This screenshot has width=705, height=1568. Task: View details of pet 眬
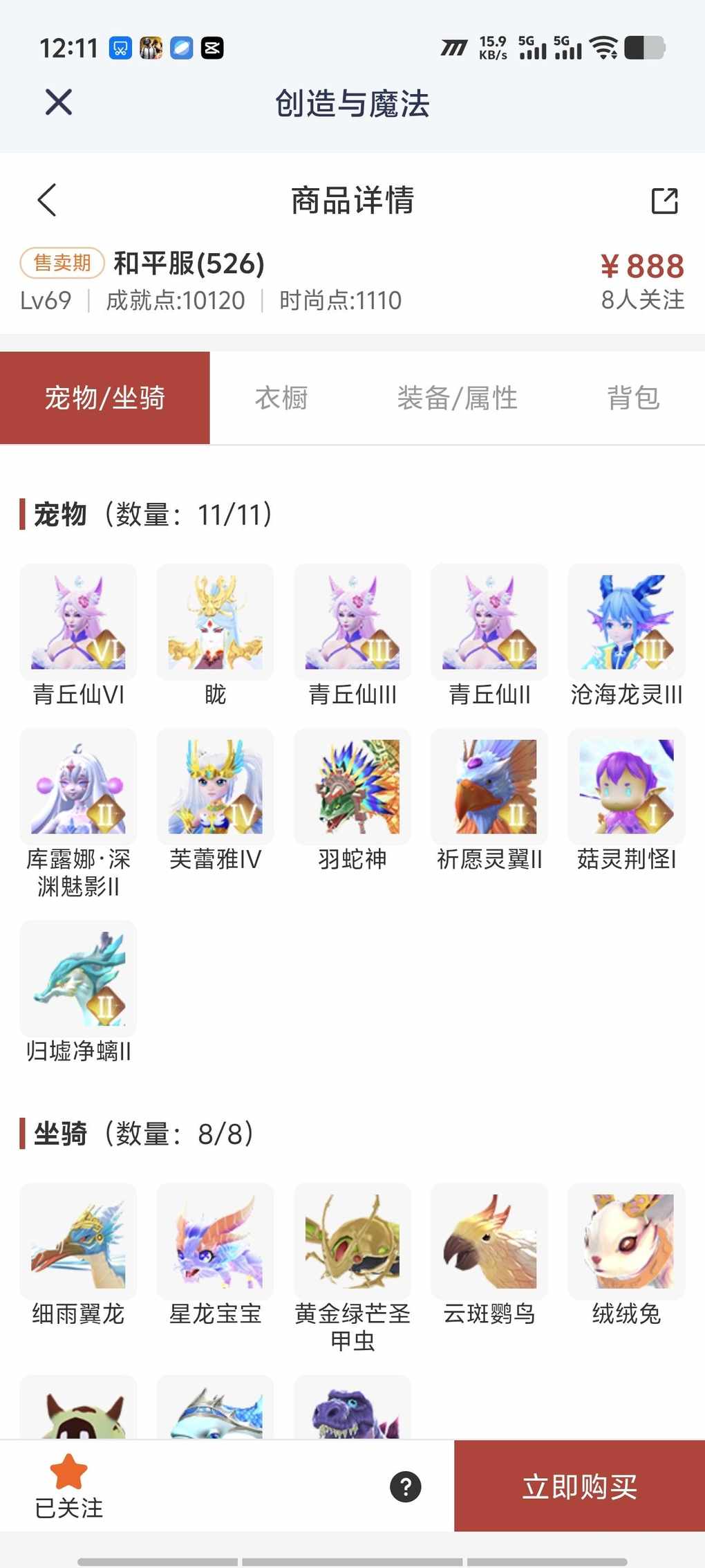tap(215, 622)
